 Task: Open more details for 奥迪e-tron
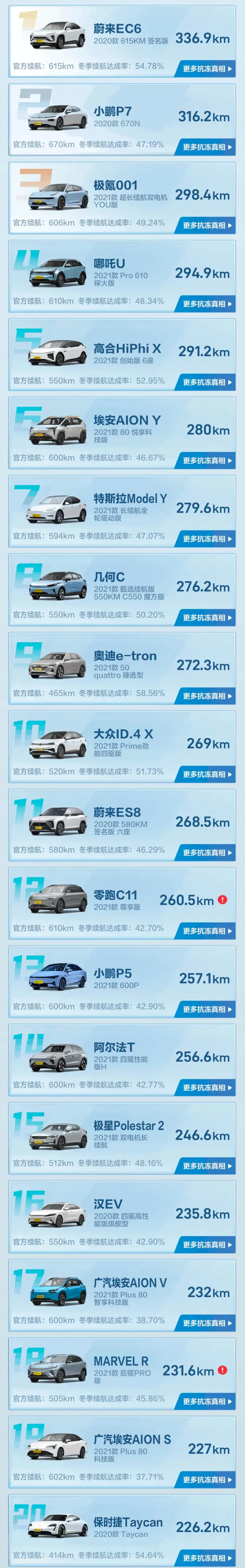(207, 696)
